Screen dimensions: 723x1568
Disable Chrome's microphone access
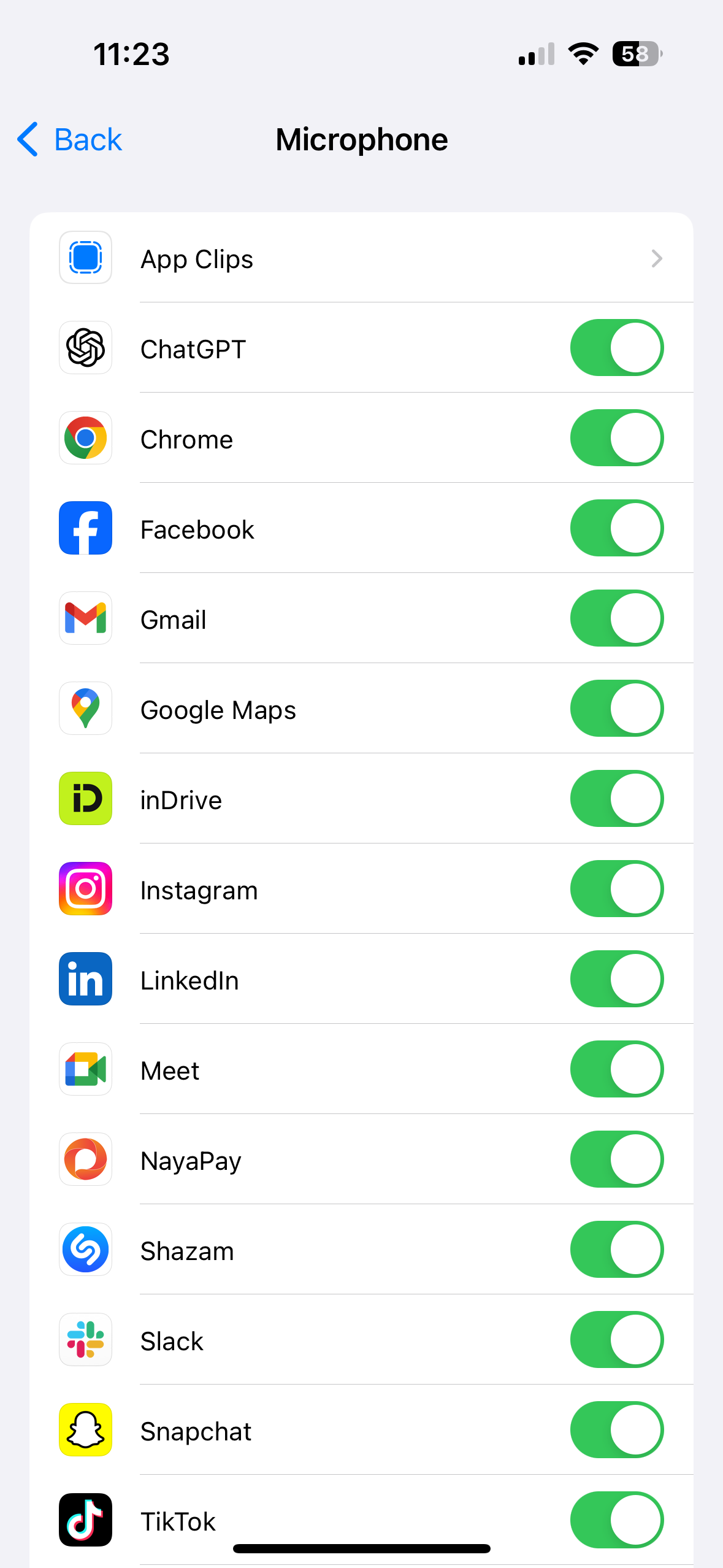coord(616,438)
